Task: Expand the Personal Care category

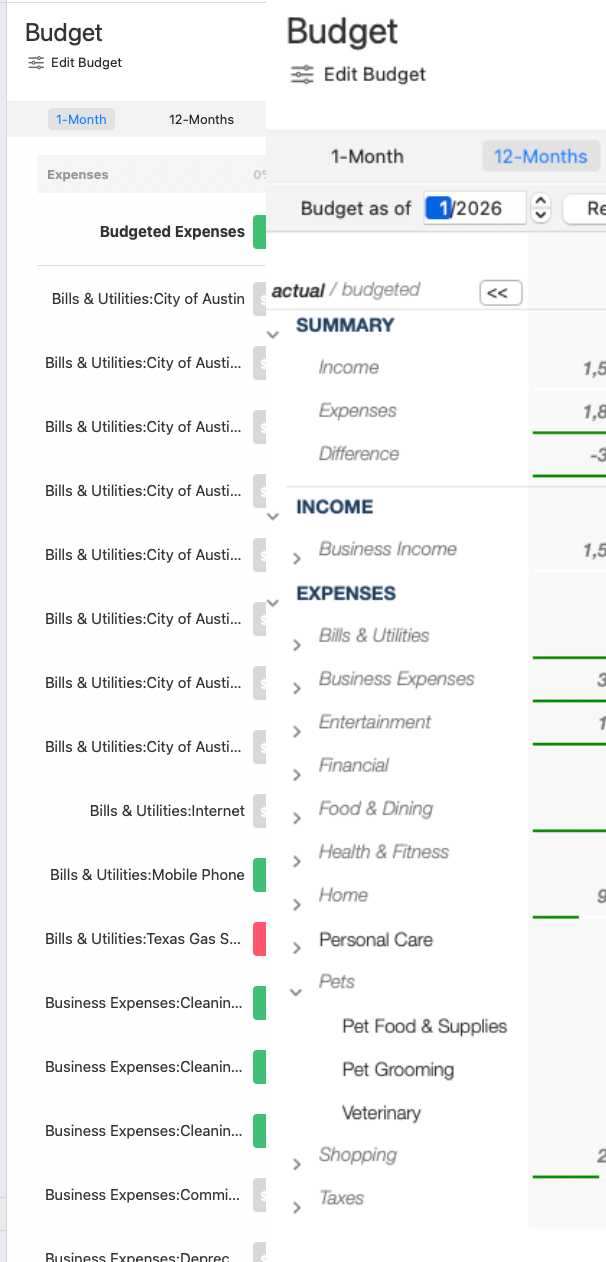Action: pos(297,948)
